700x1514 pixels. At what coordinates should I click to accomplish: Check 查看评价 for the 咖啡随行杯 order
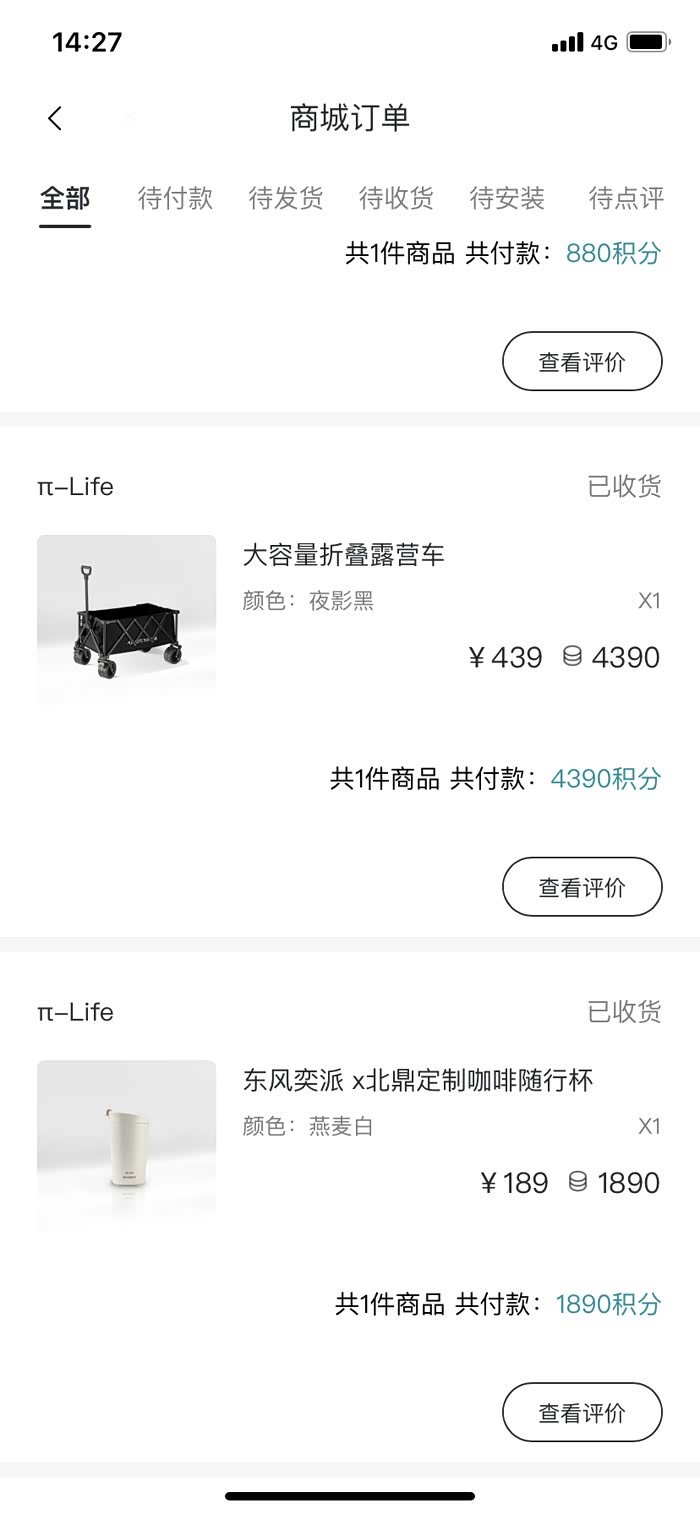tap(582, 1412)
